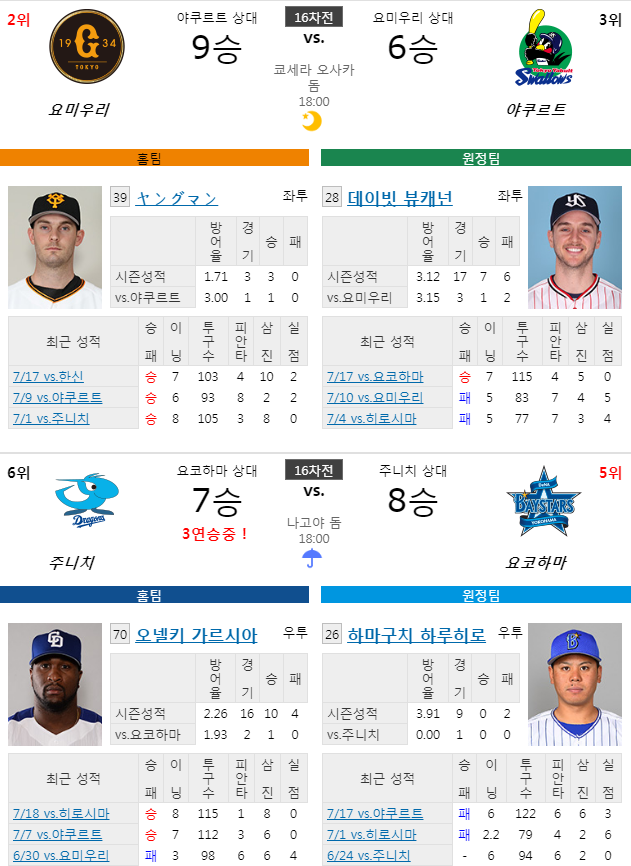
Task: View 데이빗 뷰캐넌 player page
Action: [400, 198]
